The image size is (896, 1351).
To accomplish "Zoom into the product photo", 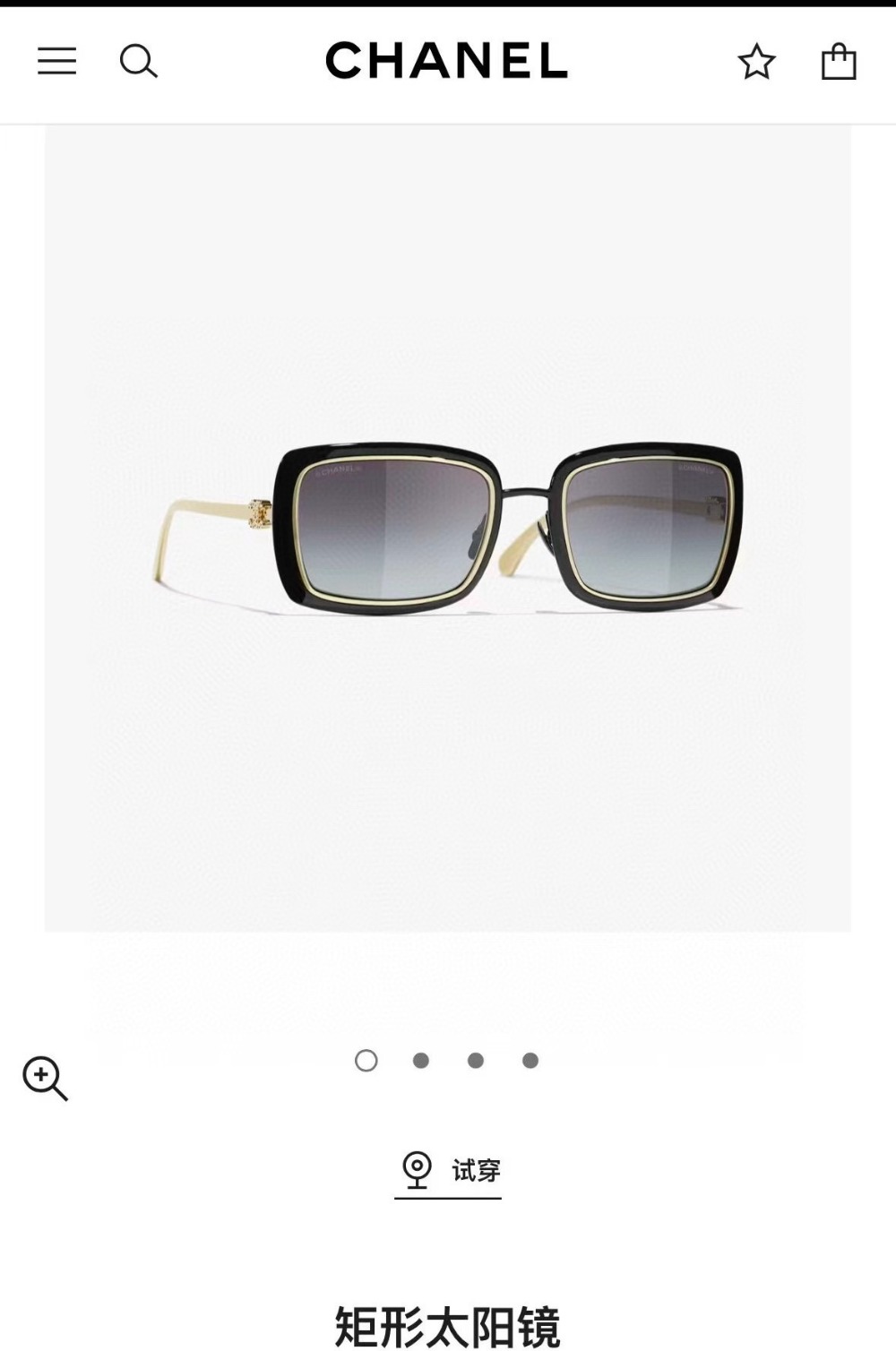I will pos(45,1078).
